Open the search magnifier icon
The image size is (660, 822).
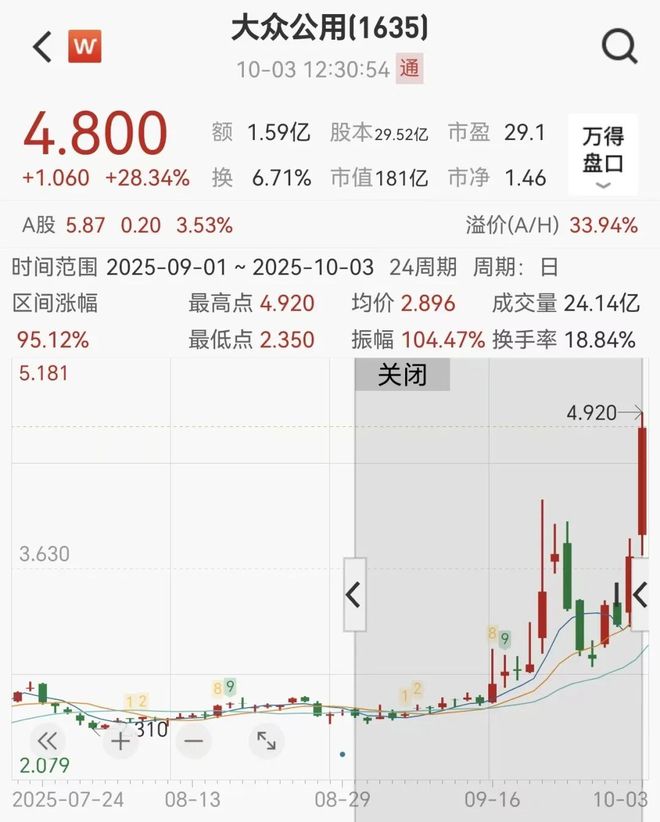click(x=619, y=46)
